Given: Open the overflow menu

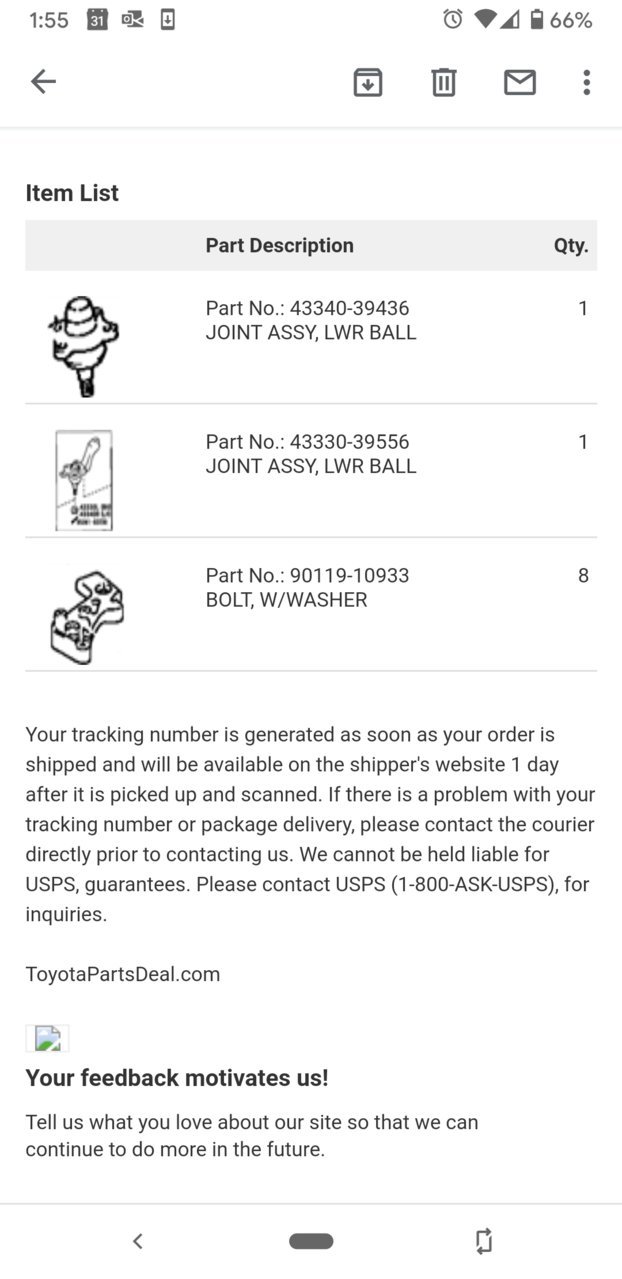Looking at the screenshot, I should 586,82.
